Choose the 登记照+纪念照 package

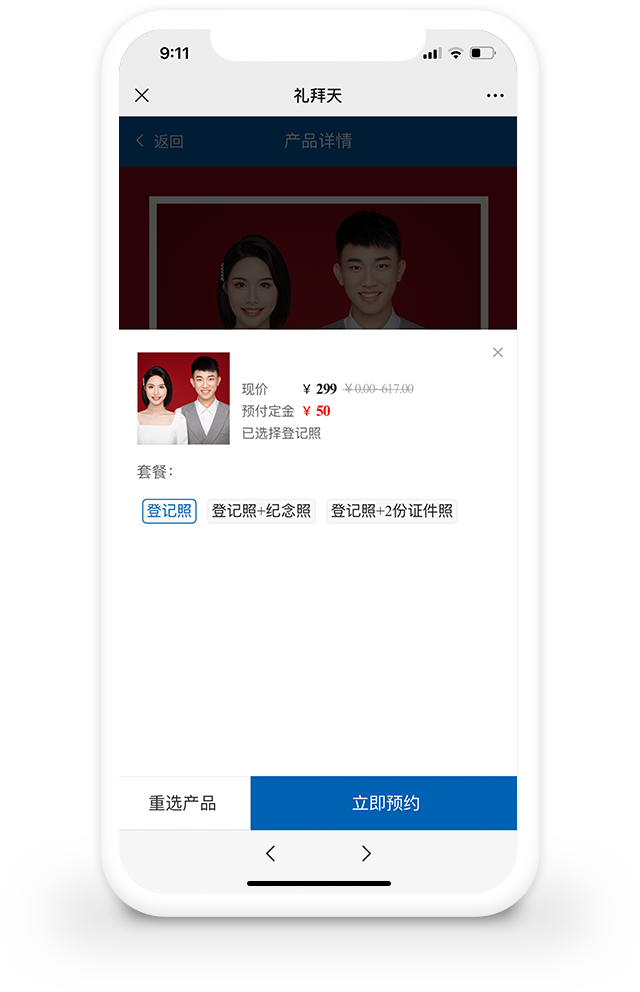(x=262, y=511)
